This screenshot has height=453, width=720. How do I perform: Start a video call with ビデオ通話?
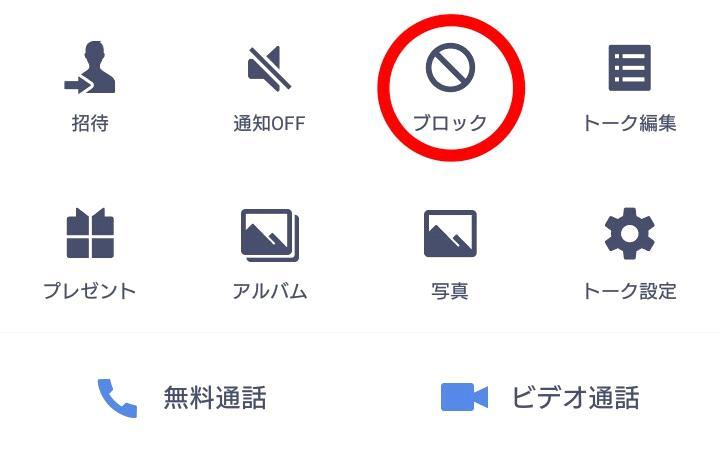(x=540, y=398)
